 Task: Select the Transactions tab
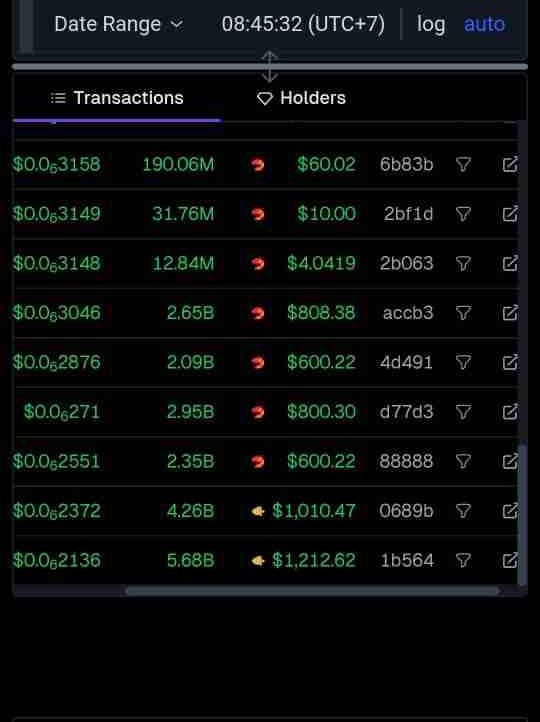[117, 98]
